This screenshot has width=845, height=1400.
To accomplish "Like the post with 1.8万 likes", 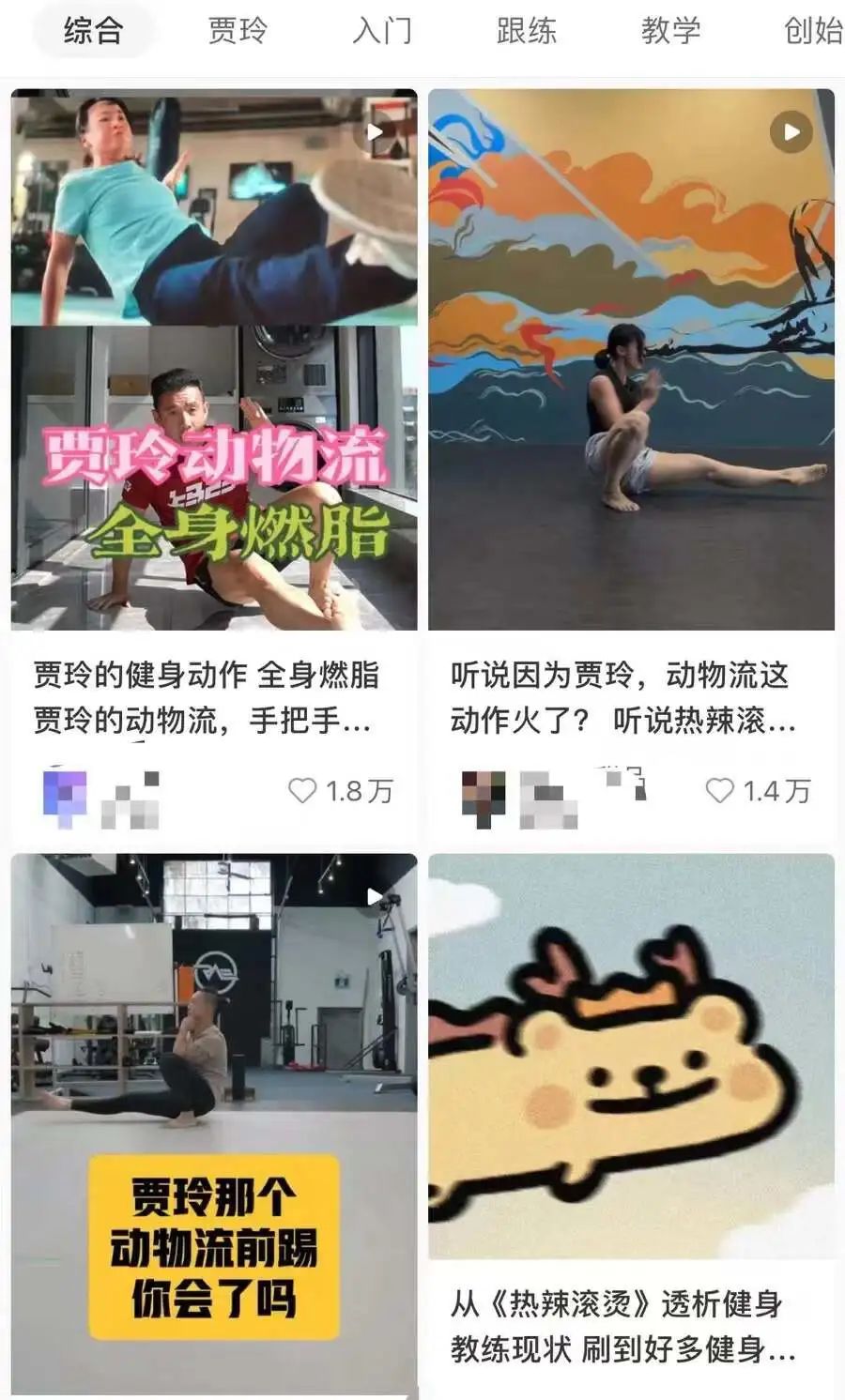I will 302,791.
